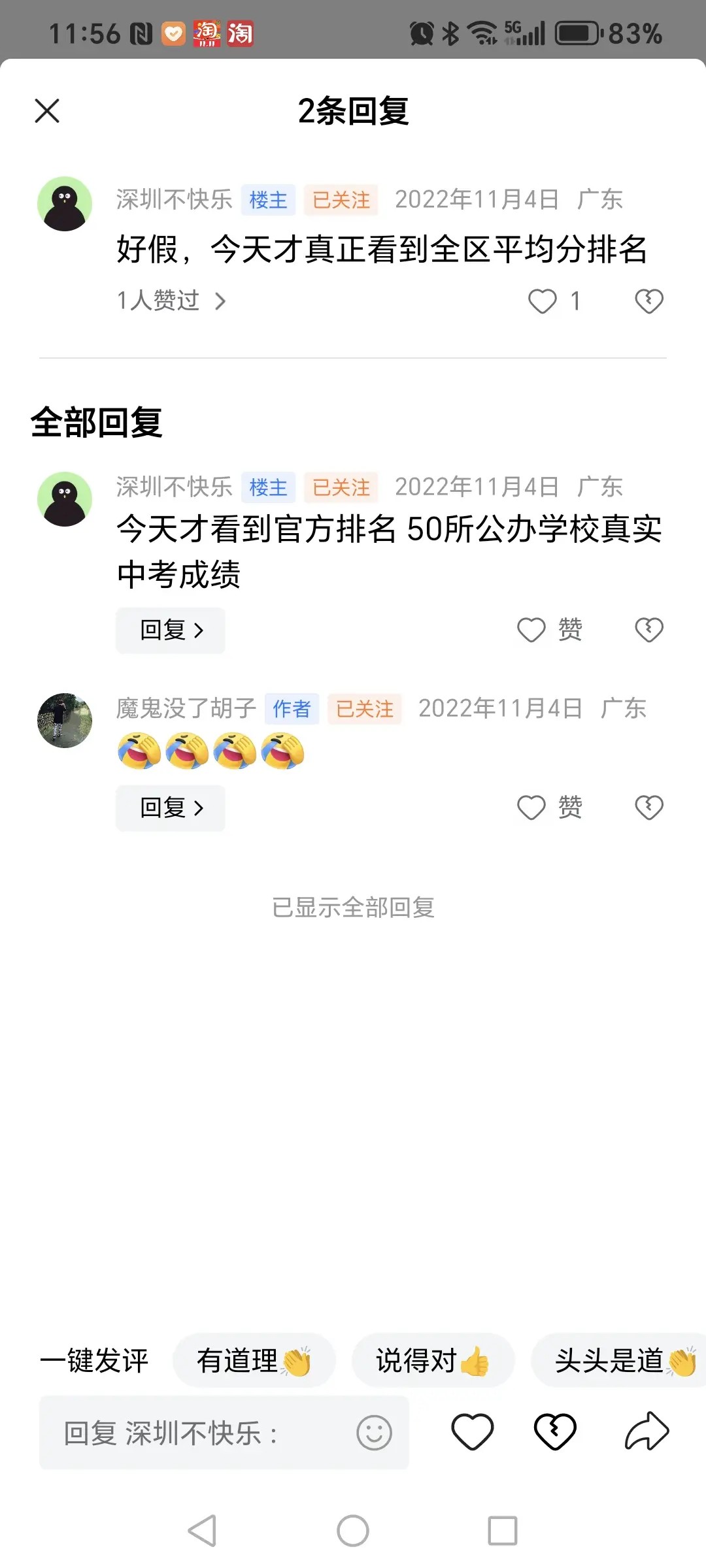Dislike using the bottom bar broken heart
The width and height of the screenshot is (706, 1568).
click(555, 1431)
